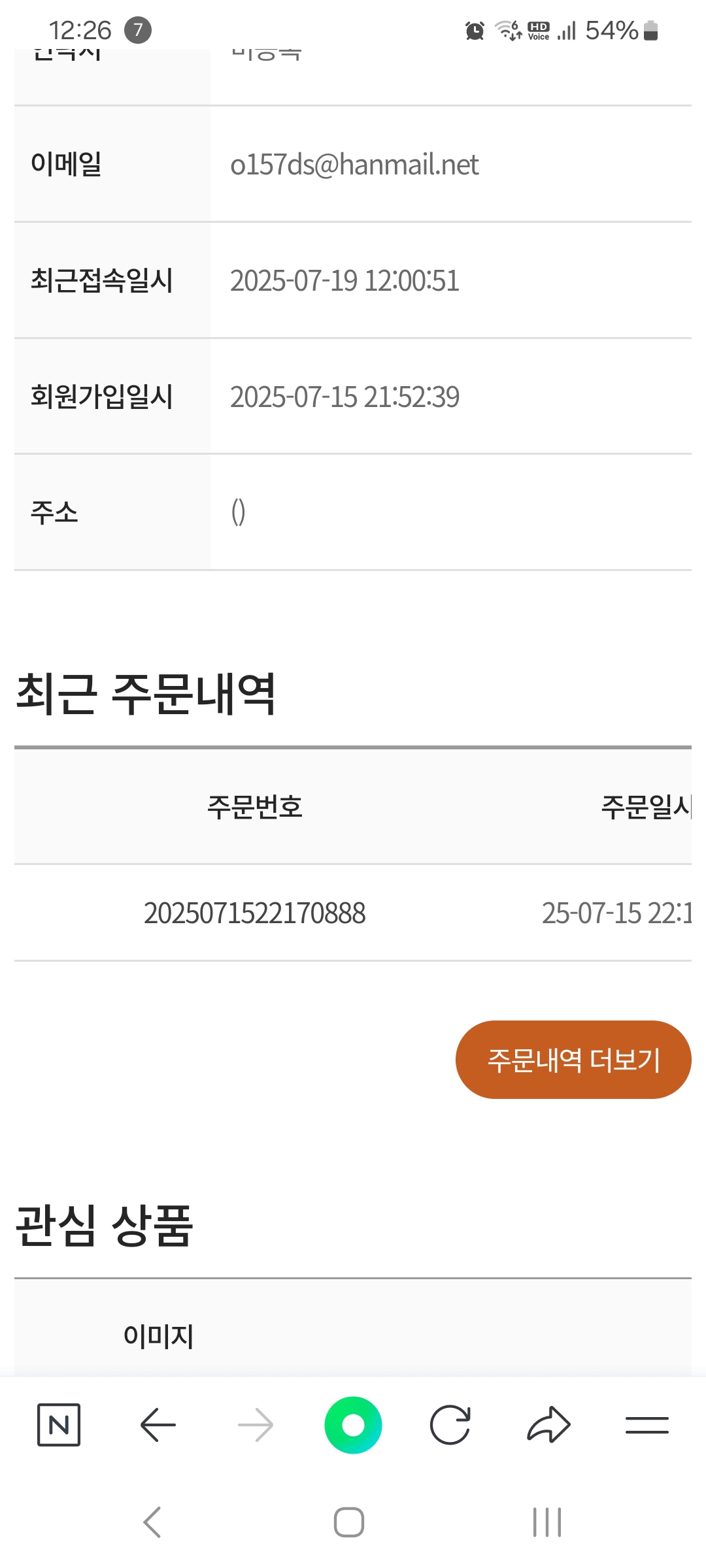Open the browser menu with two lines

pos(647,1424)
